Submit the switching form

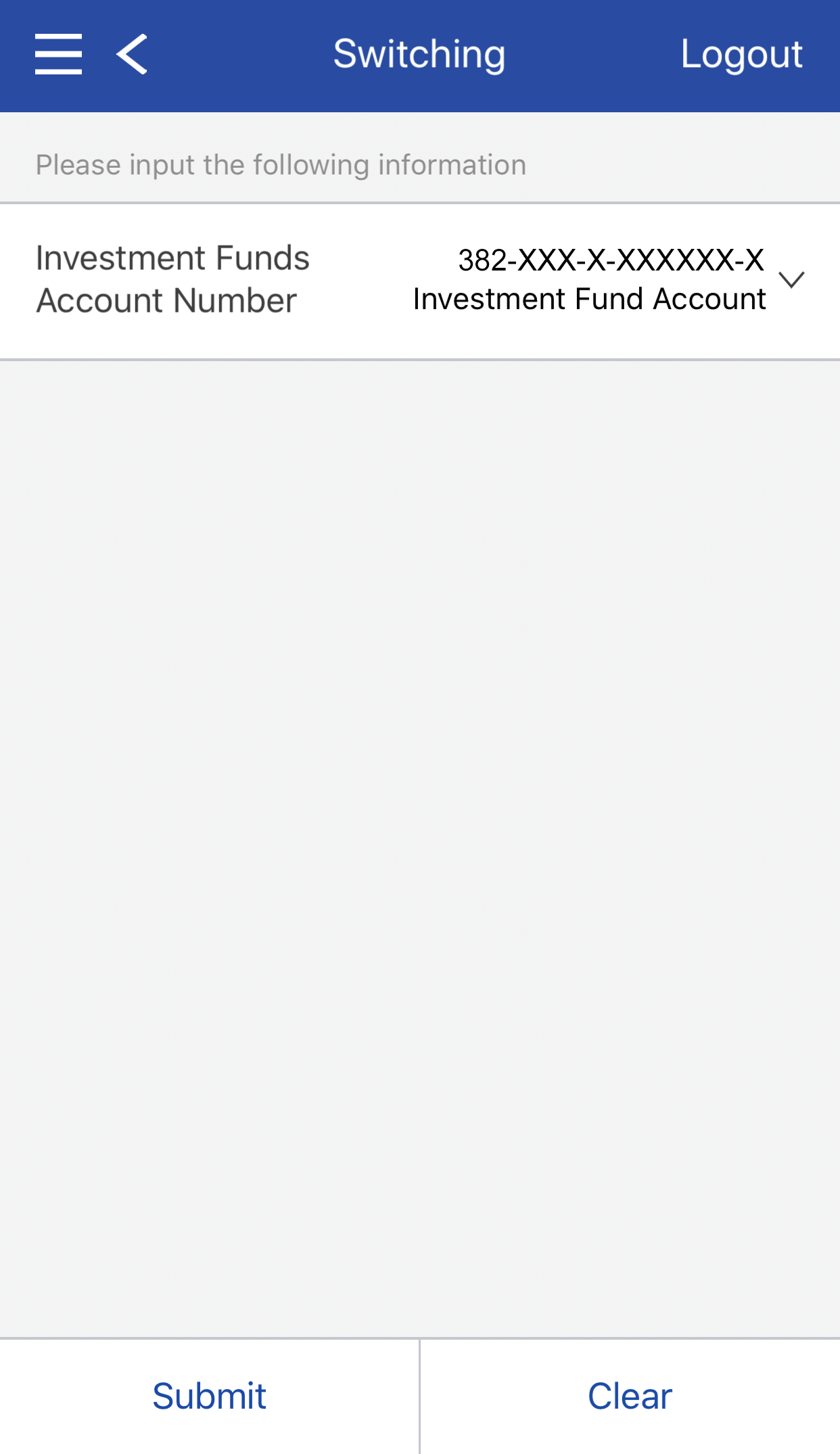pos(209,1397)
